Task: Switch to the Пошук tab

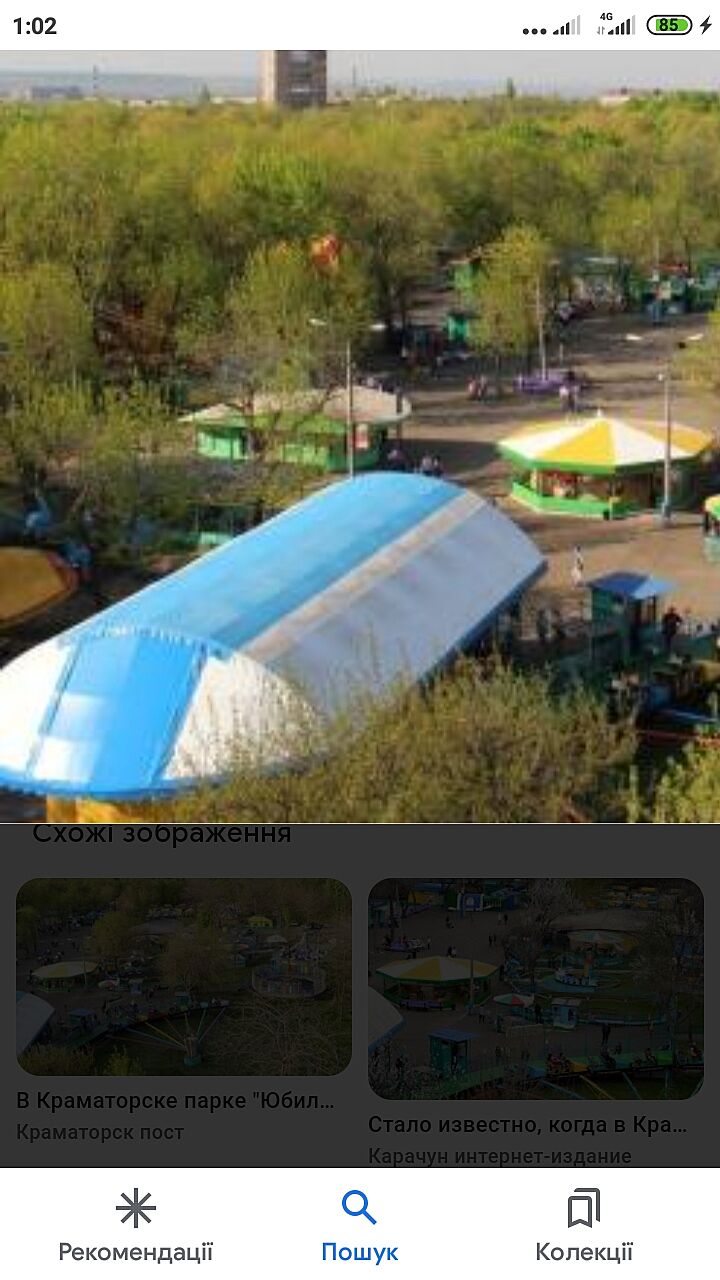Action: pyautogui.click(x=359, y=1225)
